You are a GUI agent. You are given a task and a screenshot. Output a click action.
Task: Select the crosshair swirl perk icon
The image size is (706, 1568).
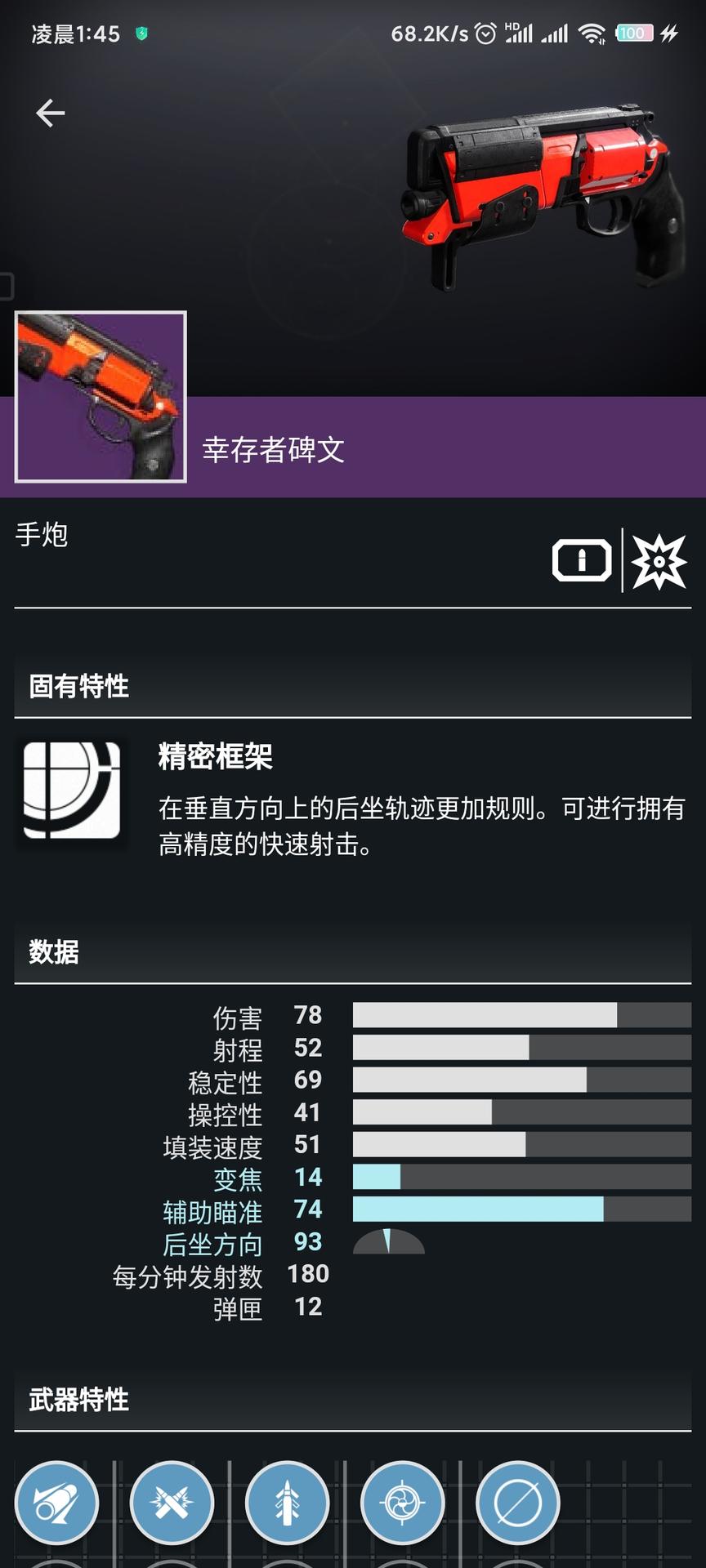point(403,1503)
